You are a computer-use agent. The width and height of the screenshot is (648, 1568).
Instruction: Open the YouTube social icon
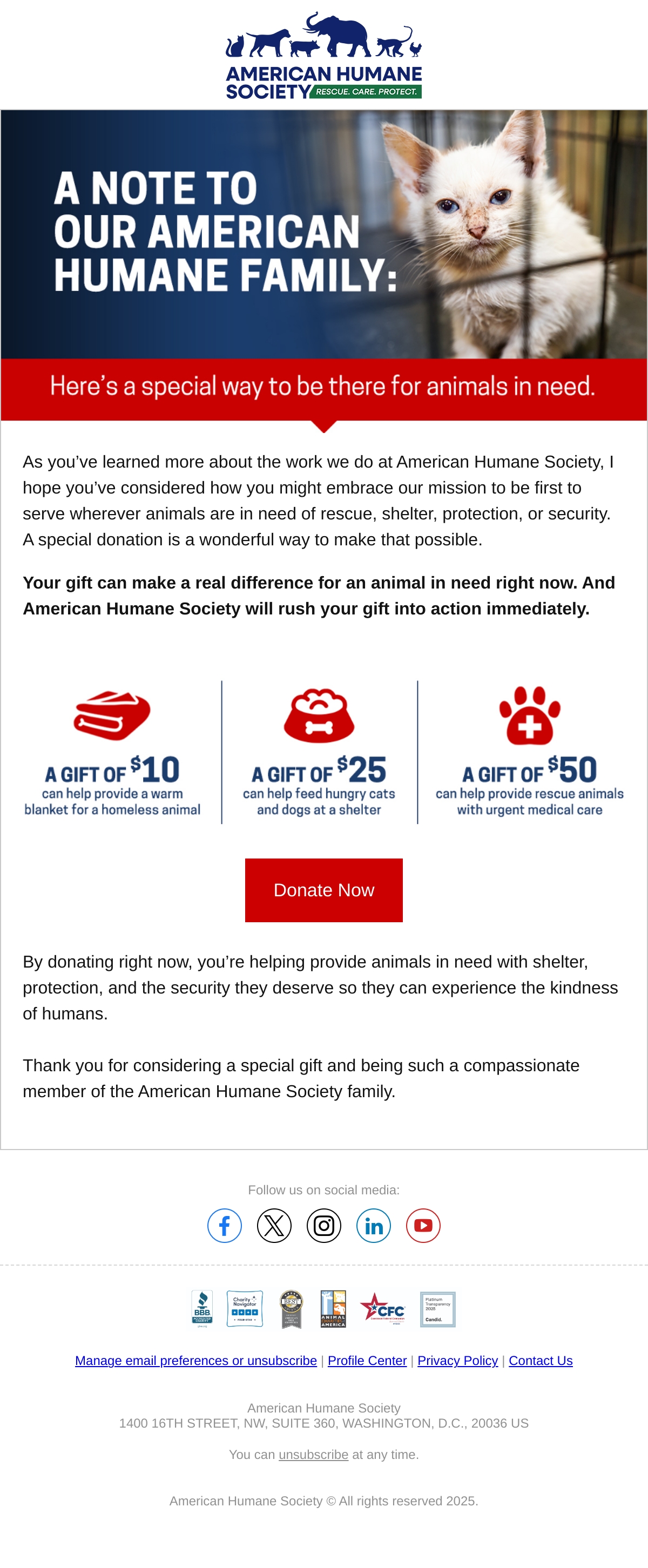click(x=423, y=1225)
